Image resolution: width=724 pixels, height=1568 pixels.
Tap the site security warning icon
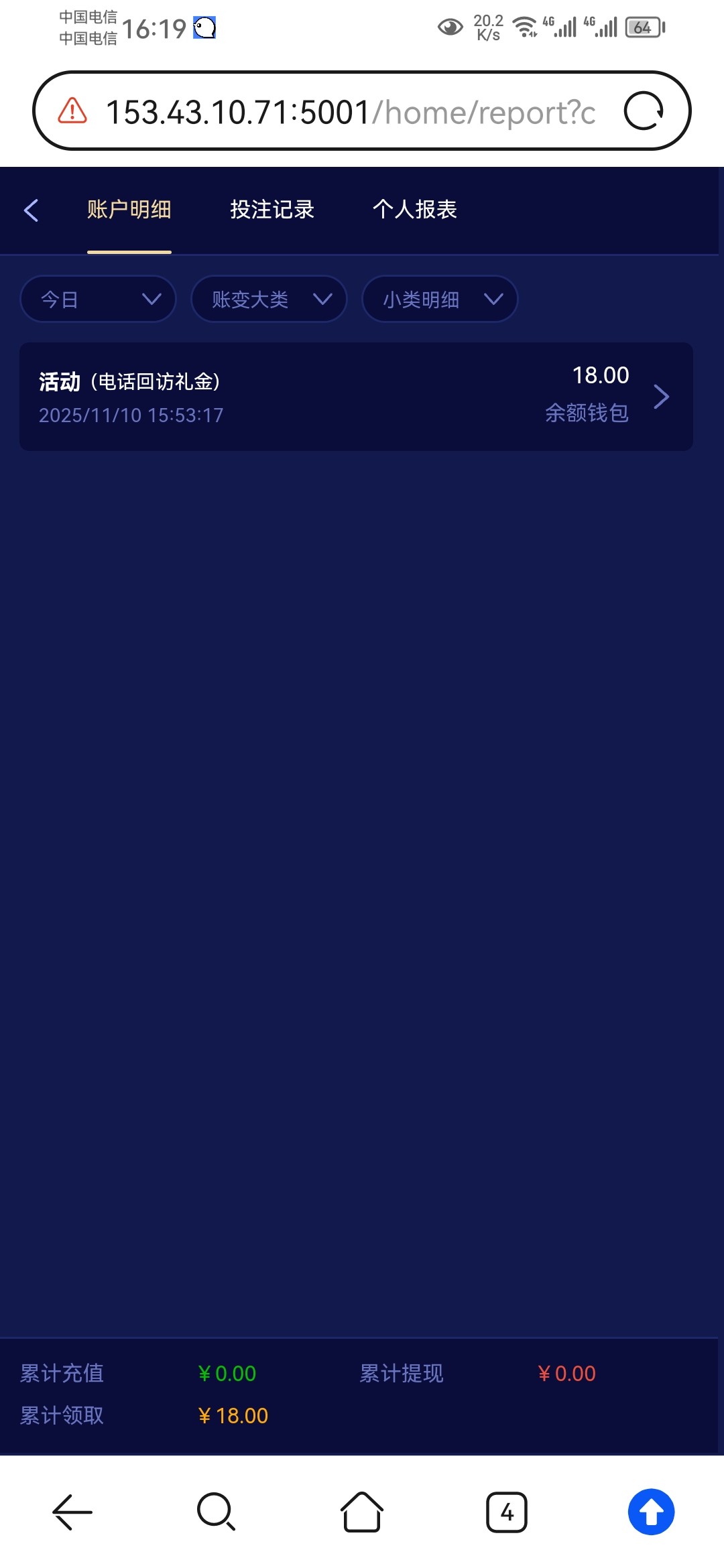(72, 111)
